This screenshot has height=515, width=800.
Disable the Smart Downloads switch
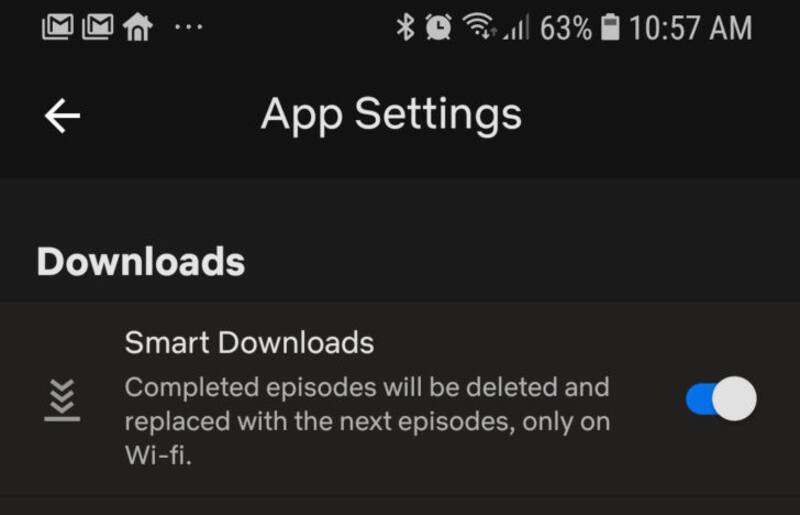tap(721, 399)
